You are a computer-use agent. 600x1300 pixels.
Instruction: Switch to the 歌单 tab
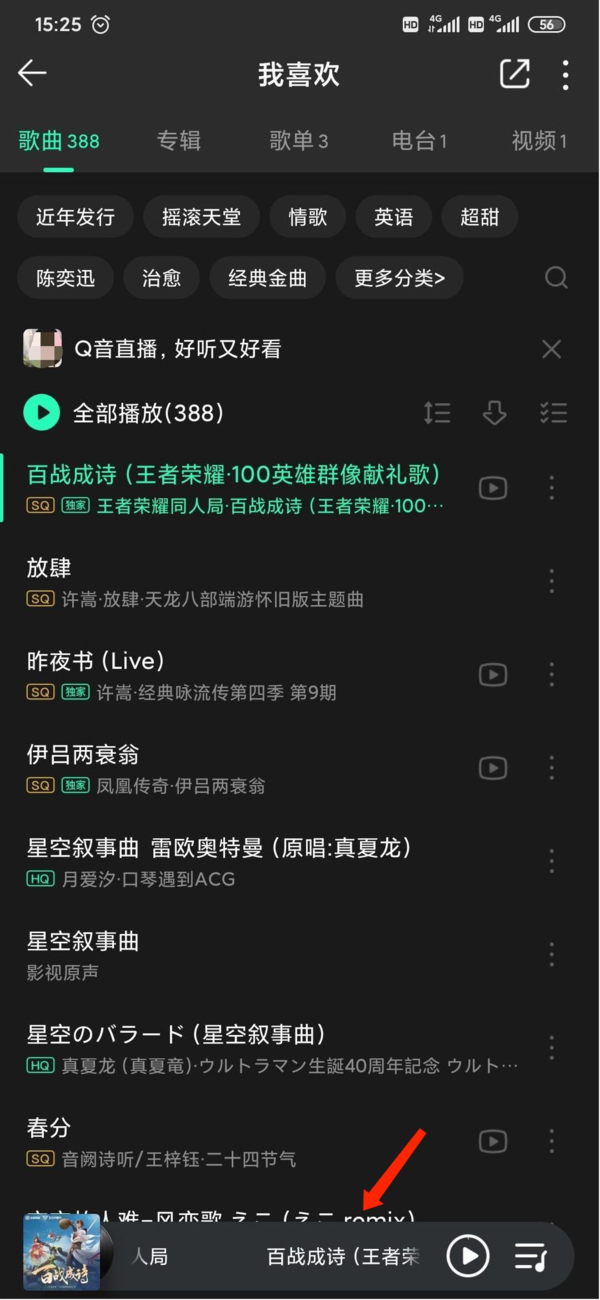click(x=298, y=141)
